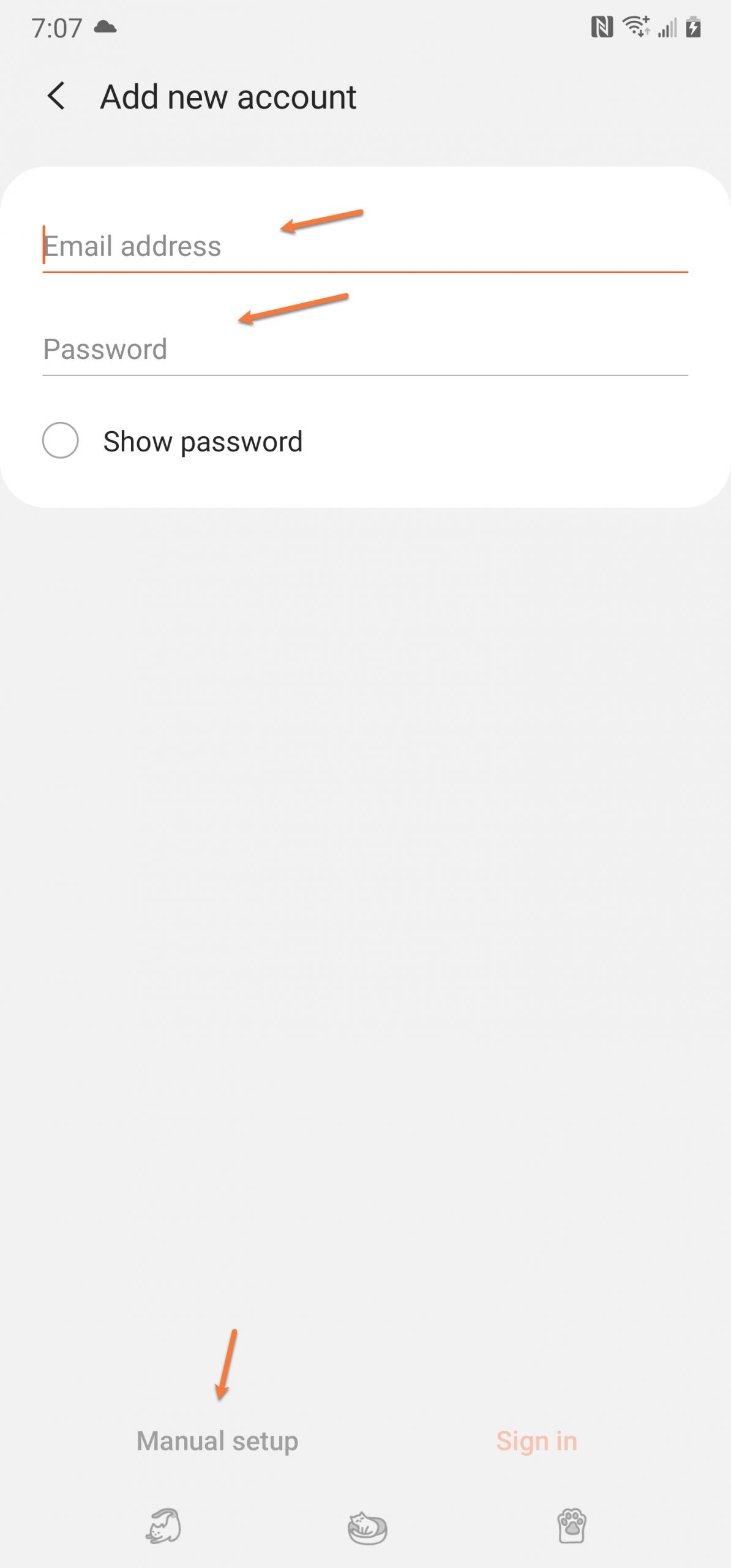731x1568 pixels.
Task: Tap the Add new account title
Action: point(228,97)
